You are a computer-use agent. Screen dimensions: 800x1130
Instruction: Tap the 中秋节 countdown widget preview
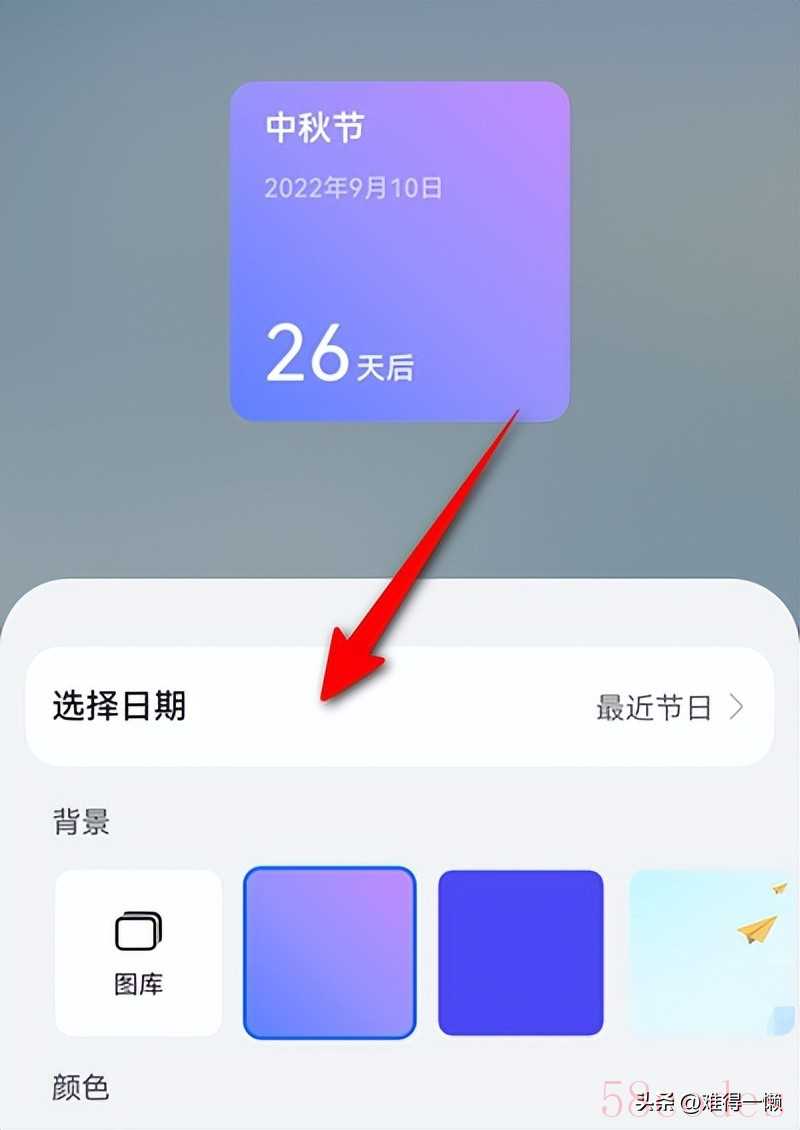point(400,251)
